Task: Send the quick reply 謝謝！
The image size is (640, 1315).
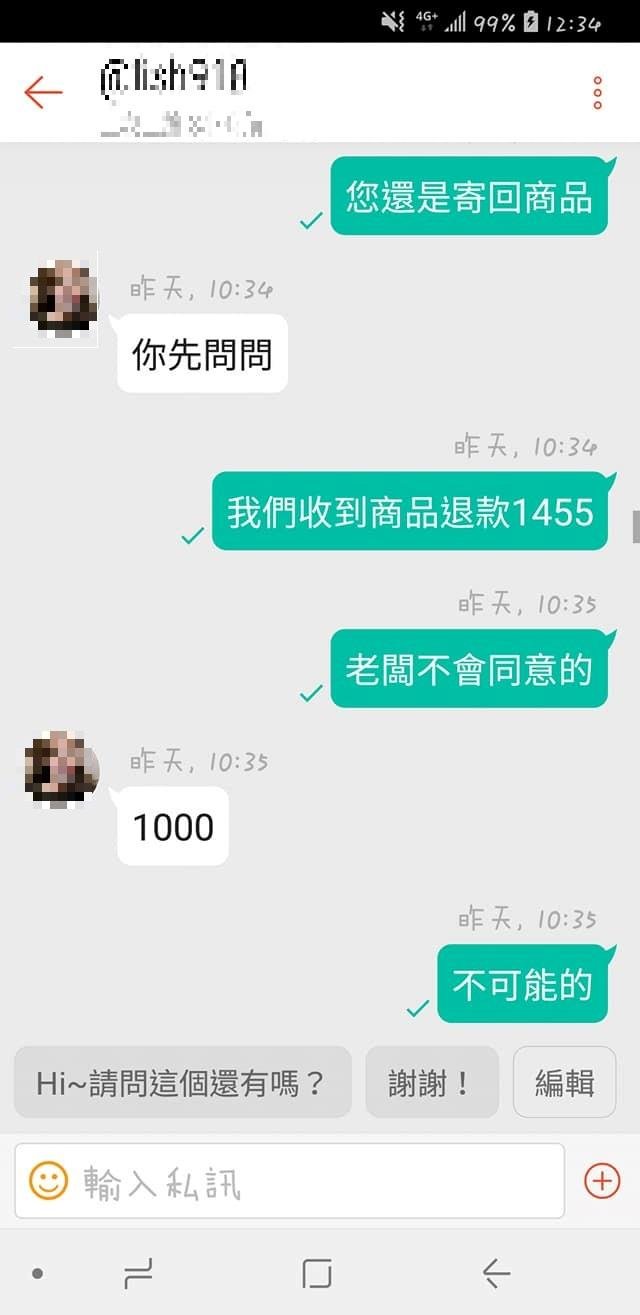Action: click(x=431, y=1083)
